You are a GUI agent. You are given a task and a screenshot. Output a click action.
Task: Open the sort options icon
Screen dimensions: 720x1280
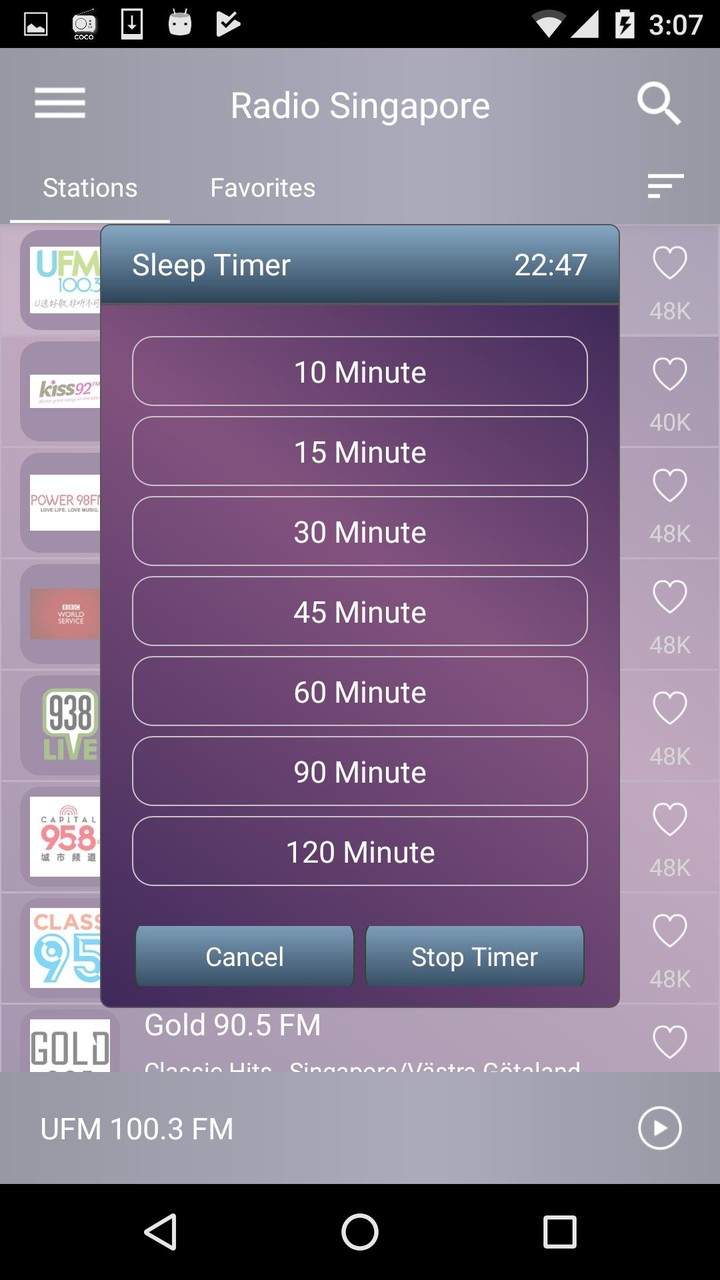click(x=665, y=186)
